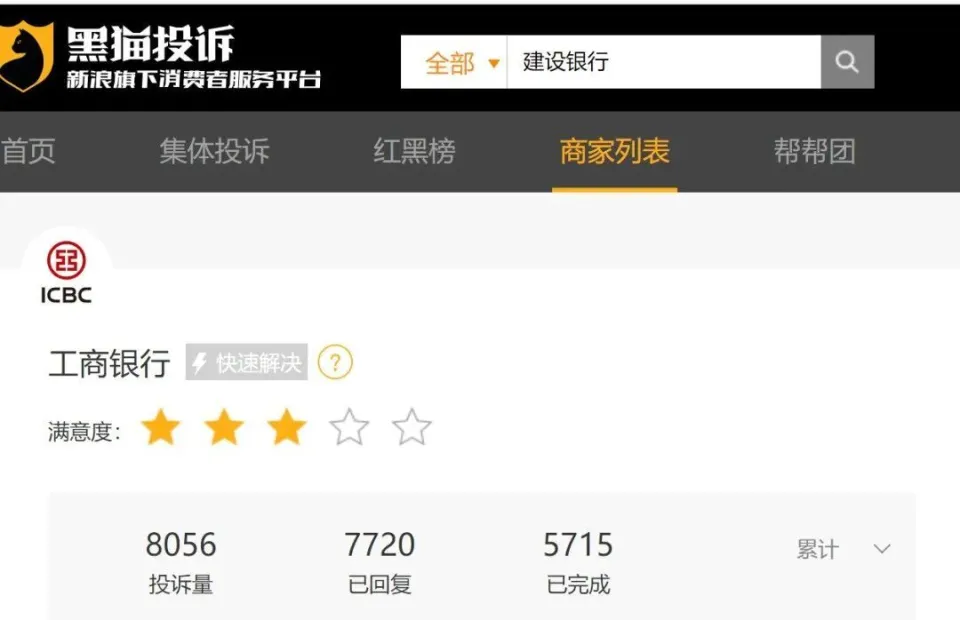Select the 商家列表 tab
This screenshot has width=960, height=620.
click(614, 152)
